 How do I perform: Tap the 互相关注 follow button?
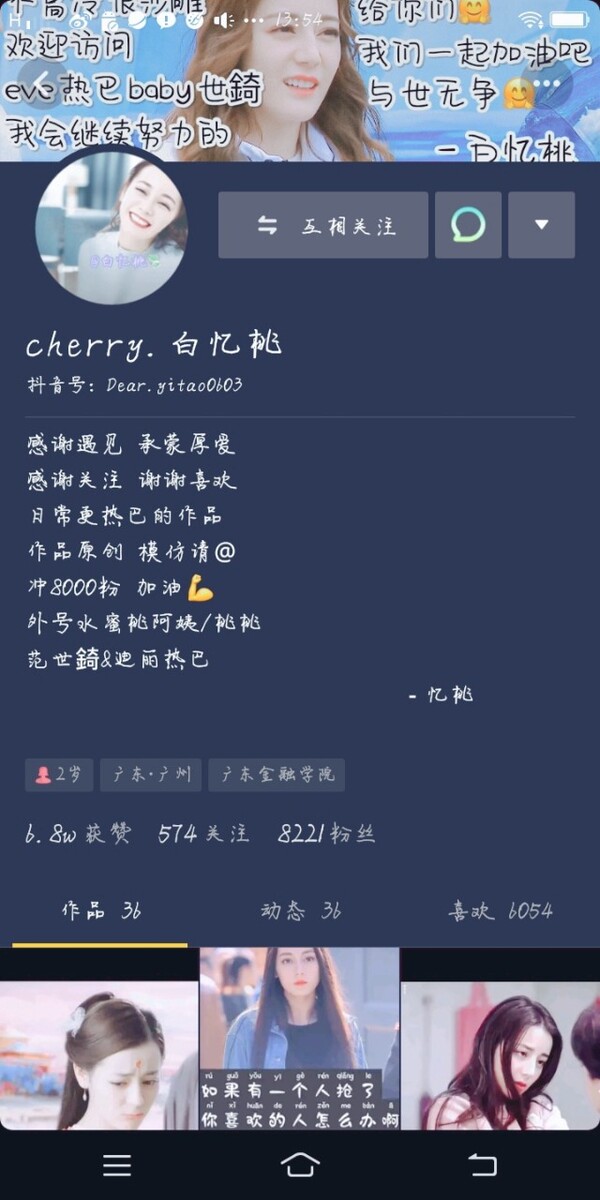click(x=323, y=226)
